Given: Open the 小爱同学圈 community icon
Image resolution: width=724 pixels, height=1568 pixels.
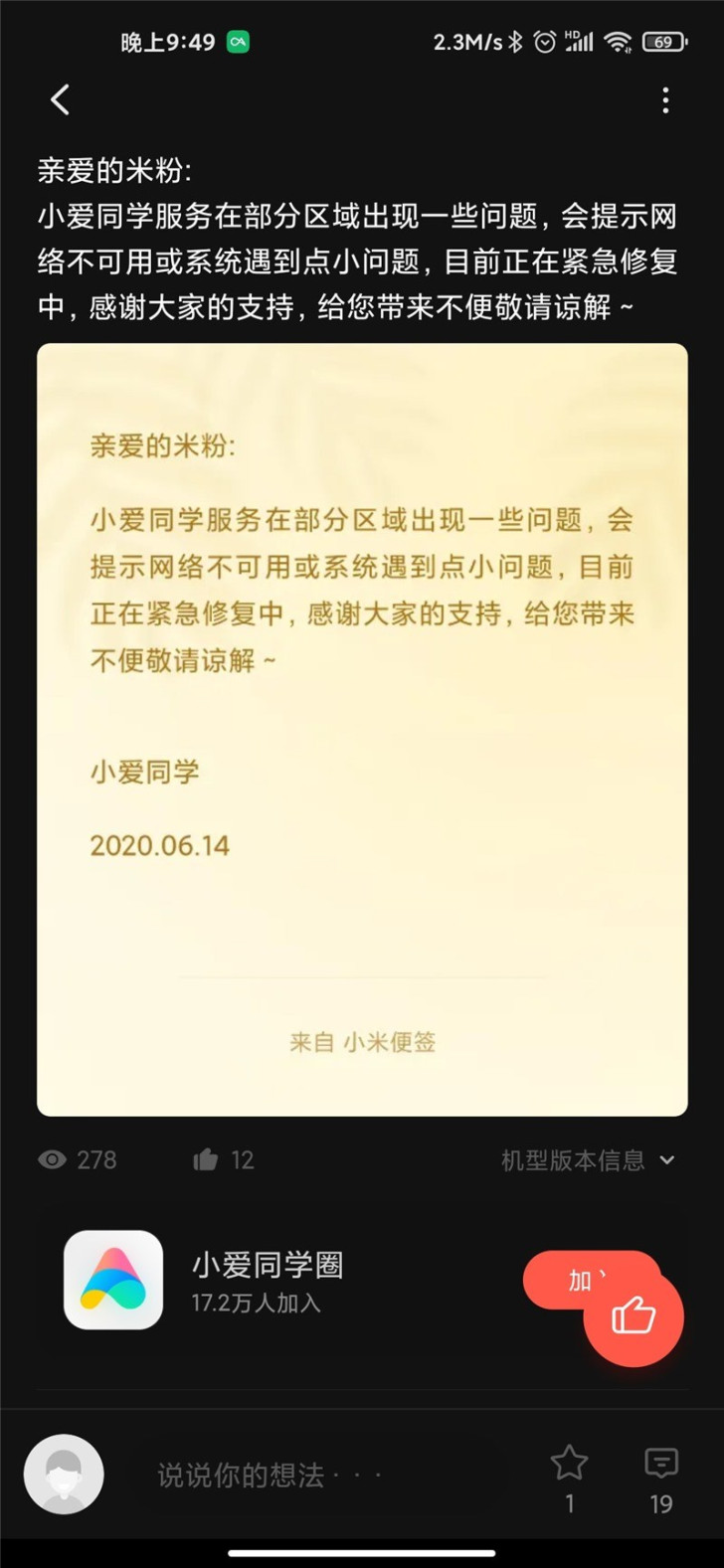Looking at the screenshot, I should point(112,1280).
